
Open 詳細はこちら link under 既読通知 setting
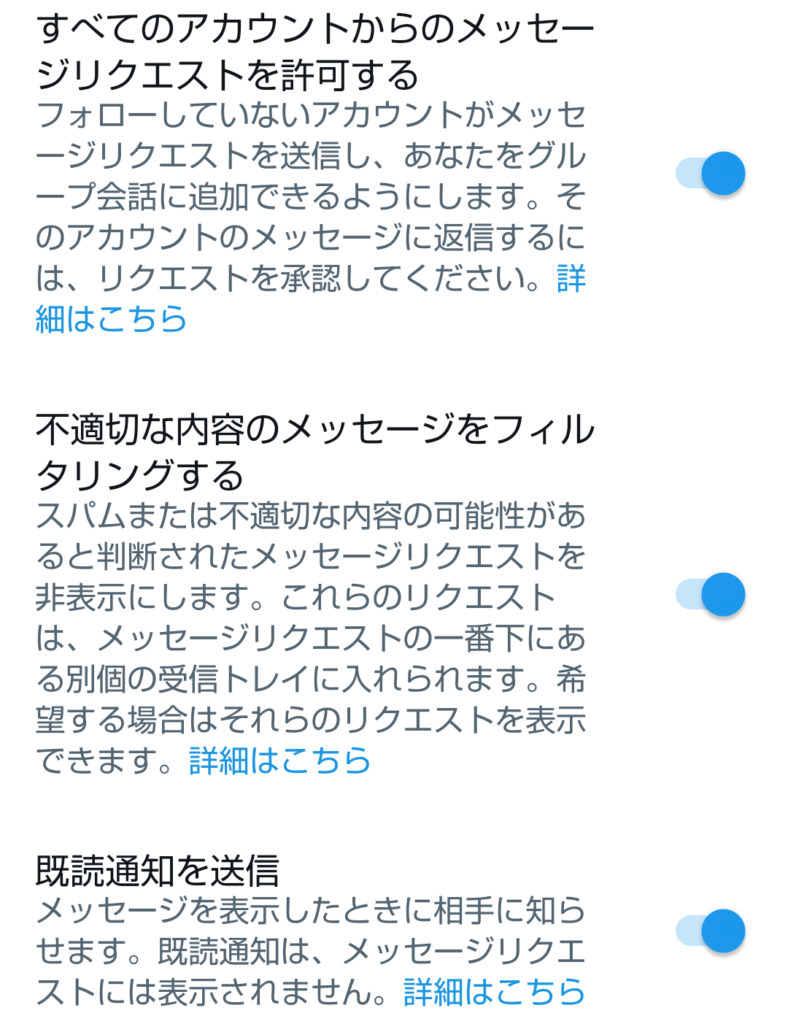(494, 991)
